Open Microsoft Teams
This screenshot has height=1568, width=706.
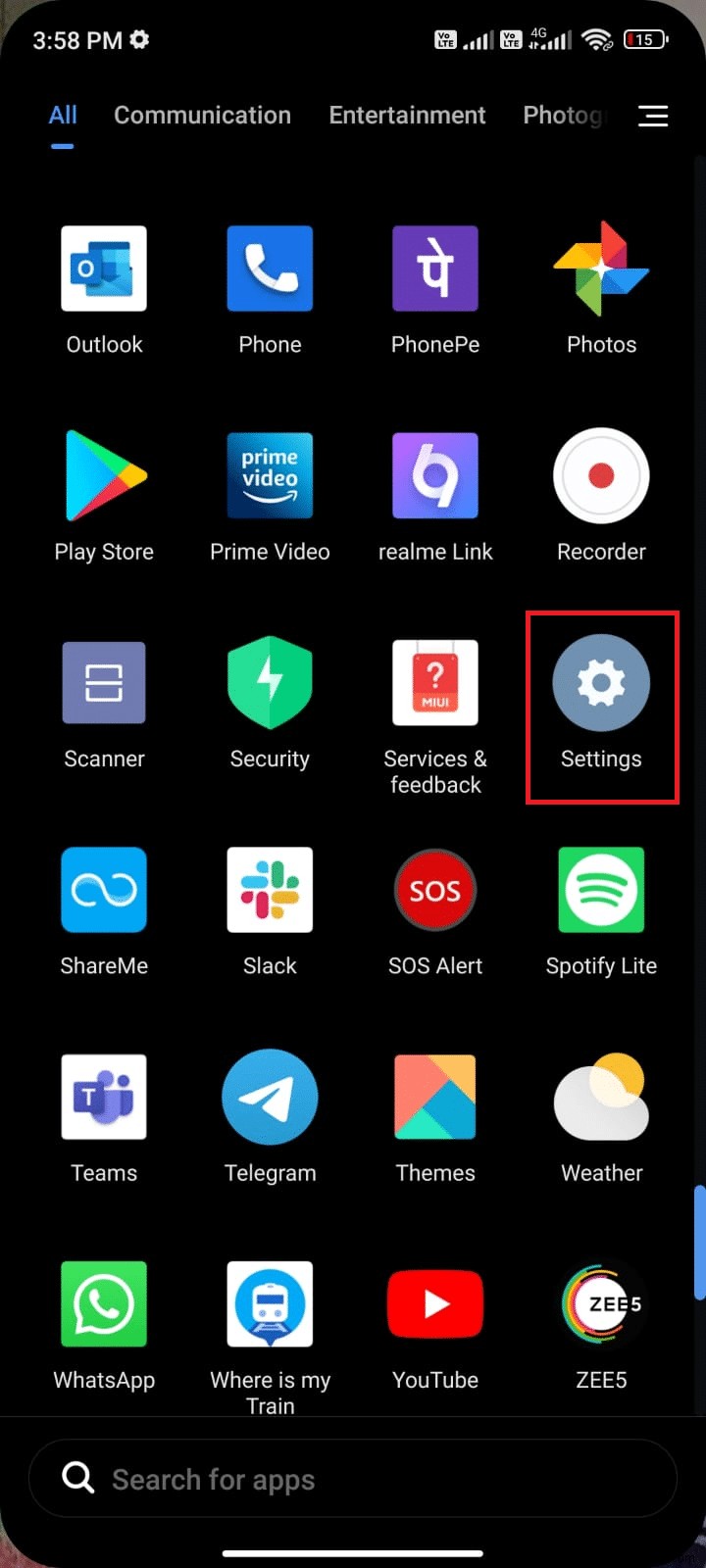104,1097
